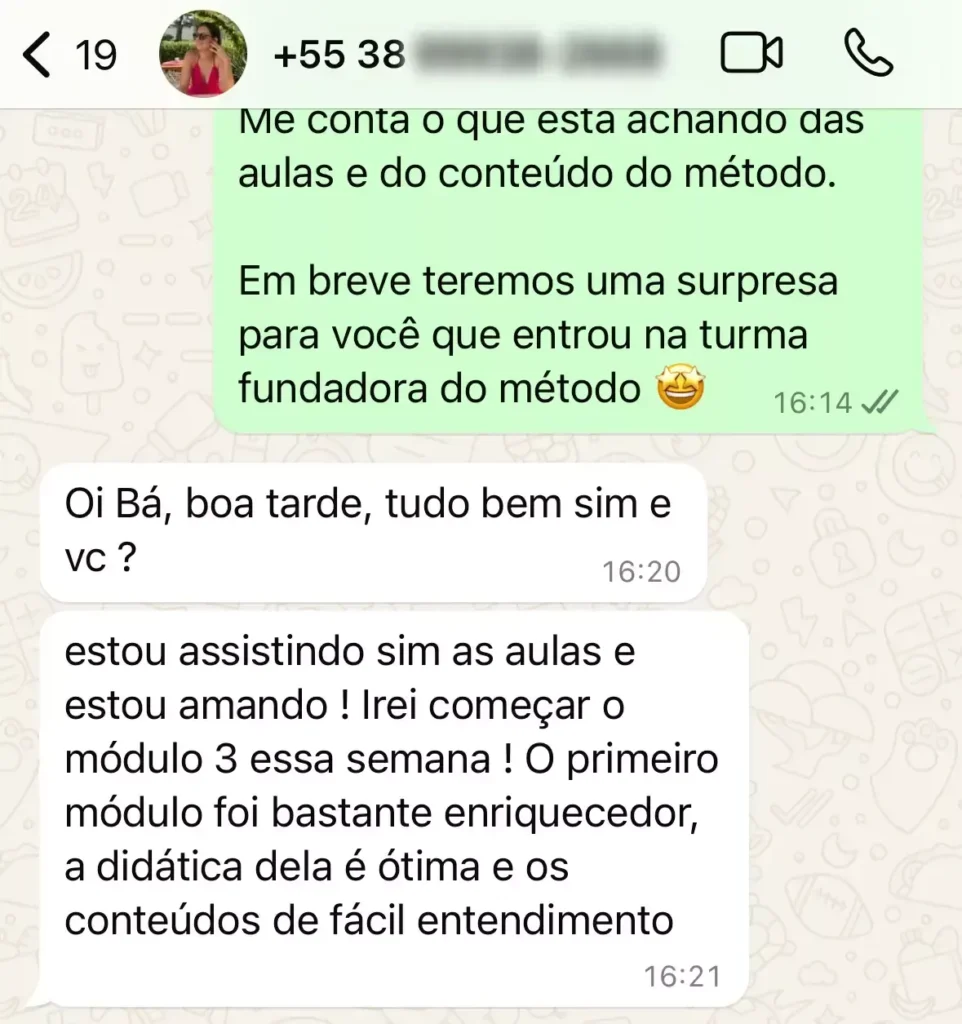Start a voice call

coord(867,54)
